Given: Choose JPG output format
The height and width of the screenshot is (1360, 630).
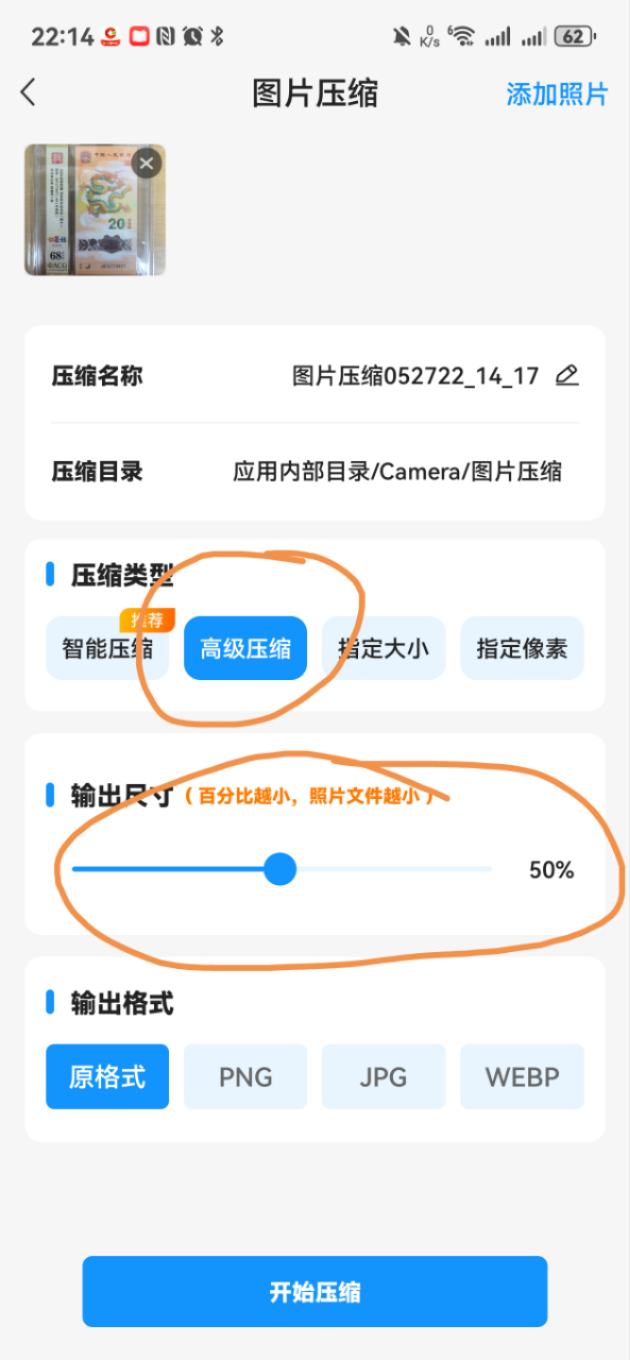Looking at the screenshot, I should tap(383, 1077).
